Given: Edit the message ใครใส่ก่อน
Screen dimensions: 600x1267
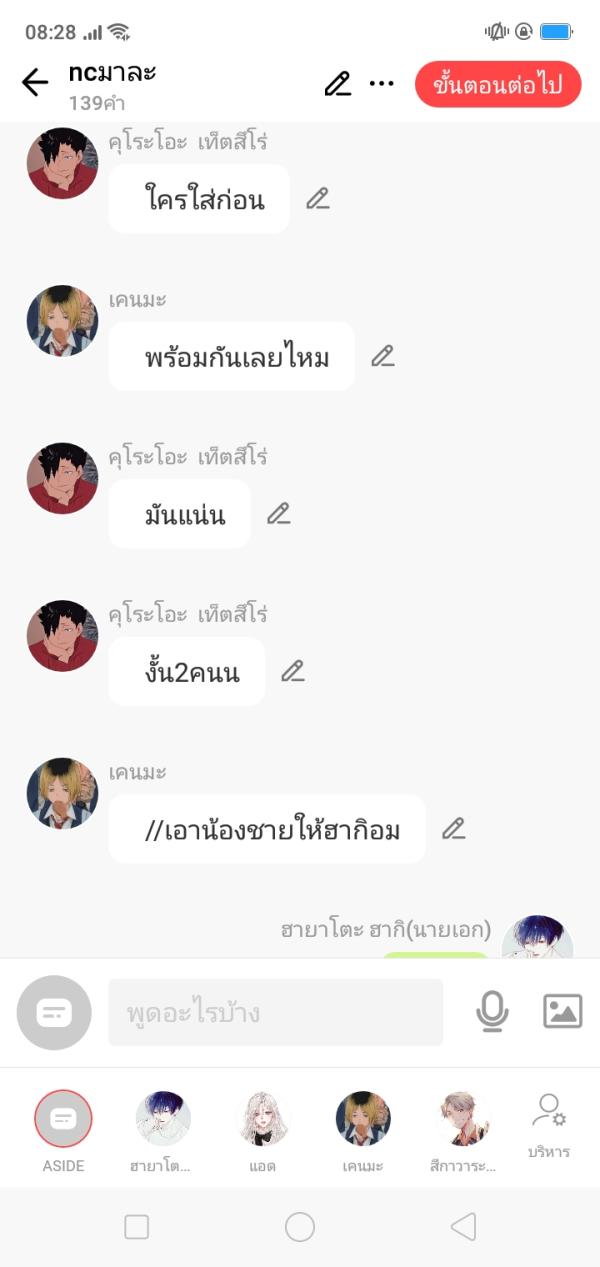Looking at the screenshot, I should click(318, 198).
